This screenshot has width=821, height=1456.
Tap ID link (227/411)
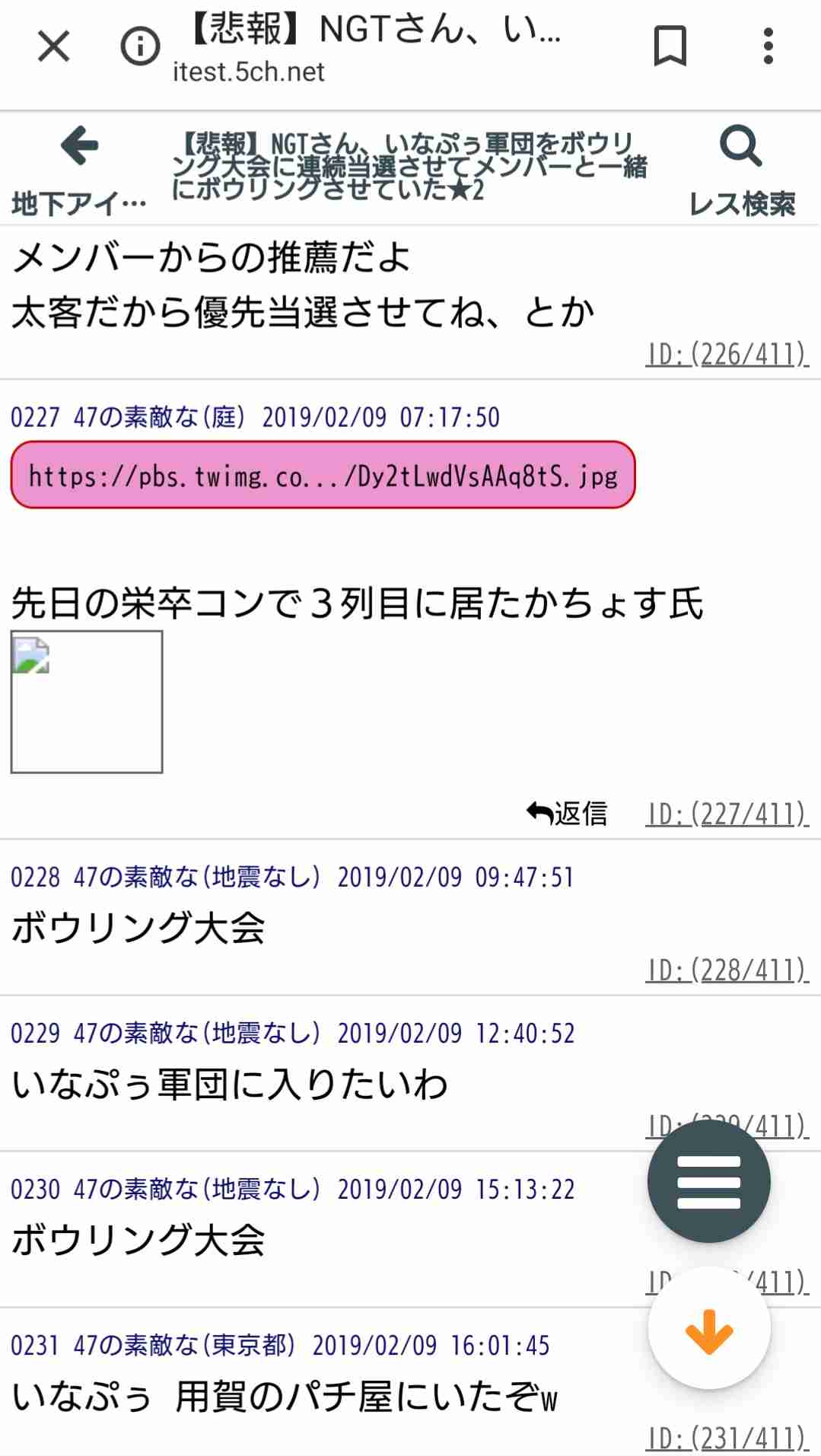727,814
